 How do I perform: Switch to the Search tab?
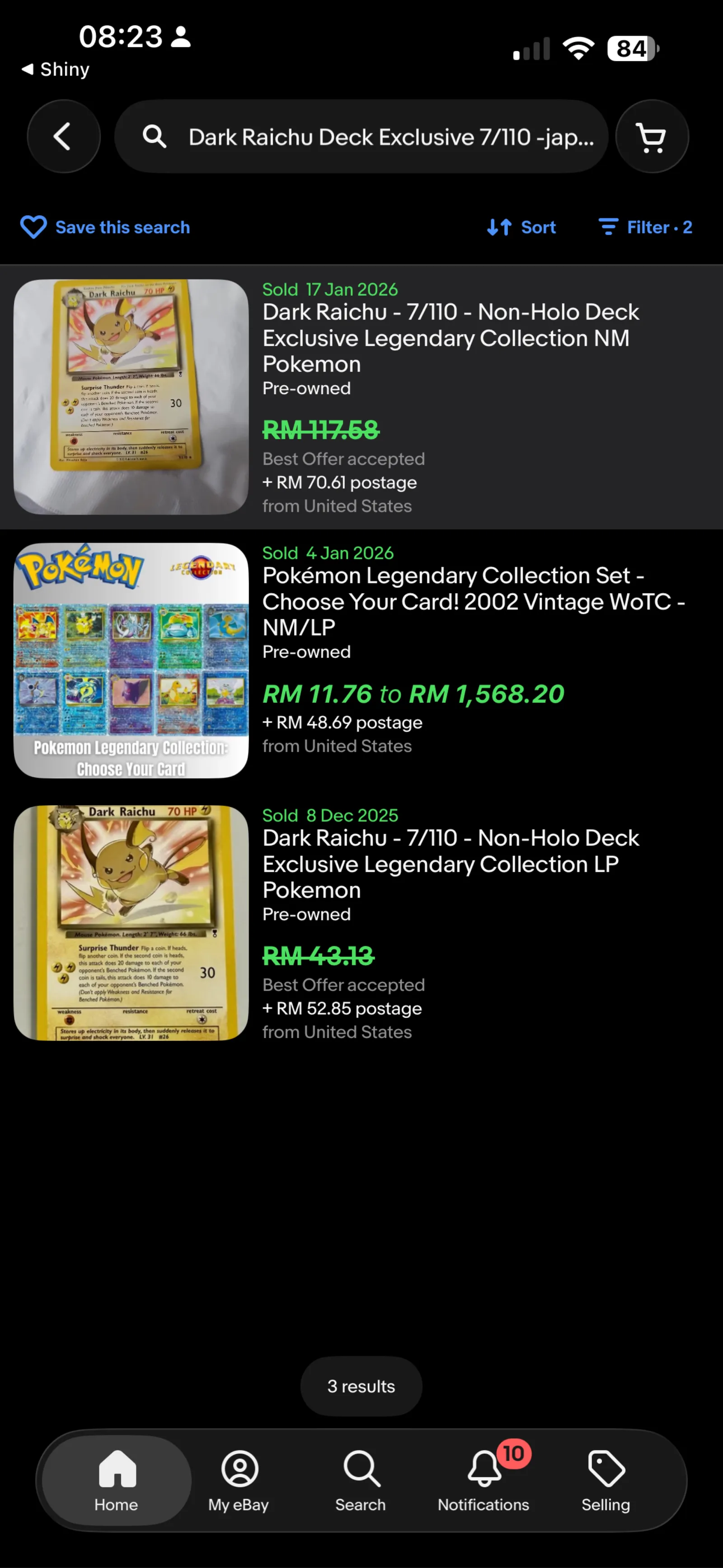point(361,1480)
